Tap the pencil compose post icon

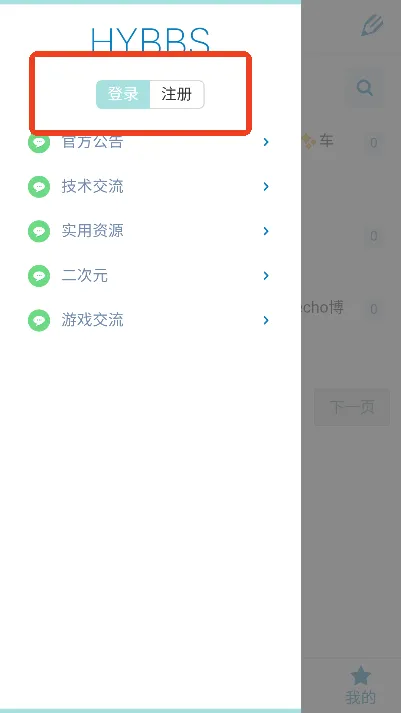372,25
